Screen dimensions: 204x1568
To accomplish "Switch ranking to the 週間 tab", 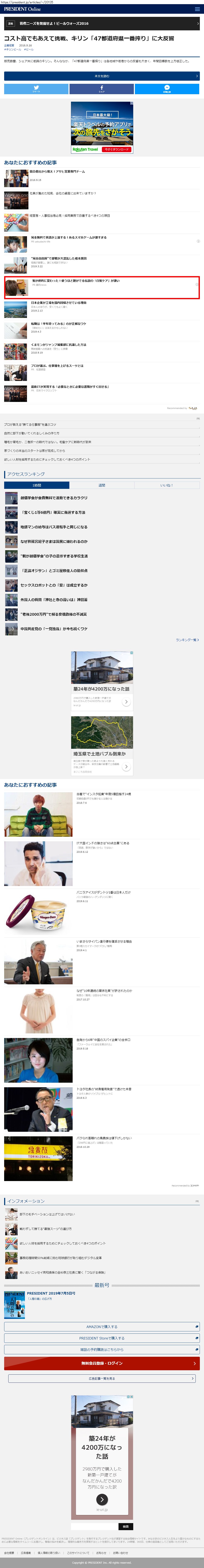I will pos(102,485).
